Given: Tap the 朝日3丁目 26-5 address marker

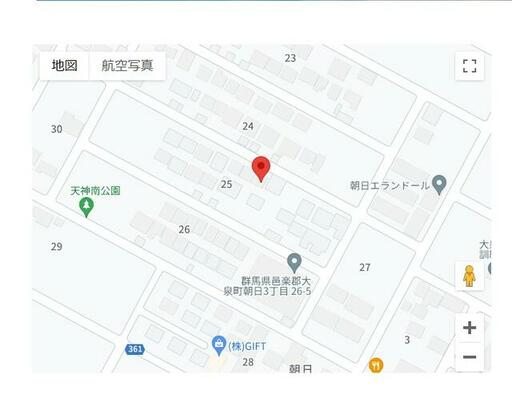Looking at the screenshot, I should [294, 263].
